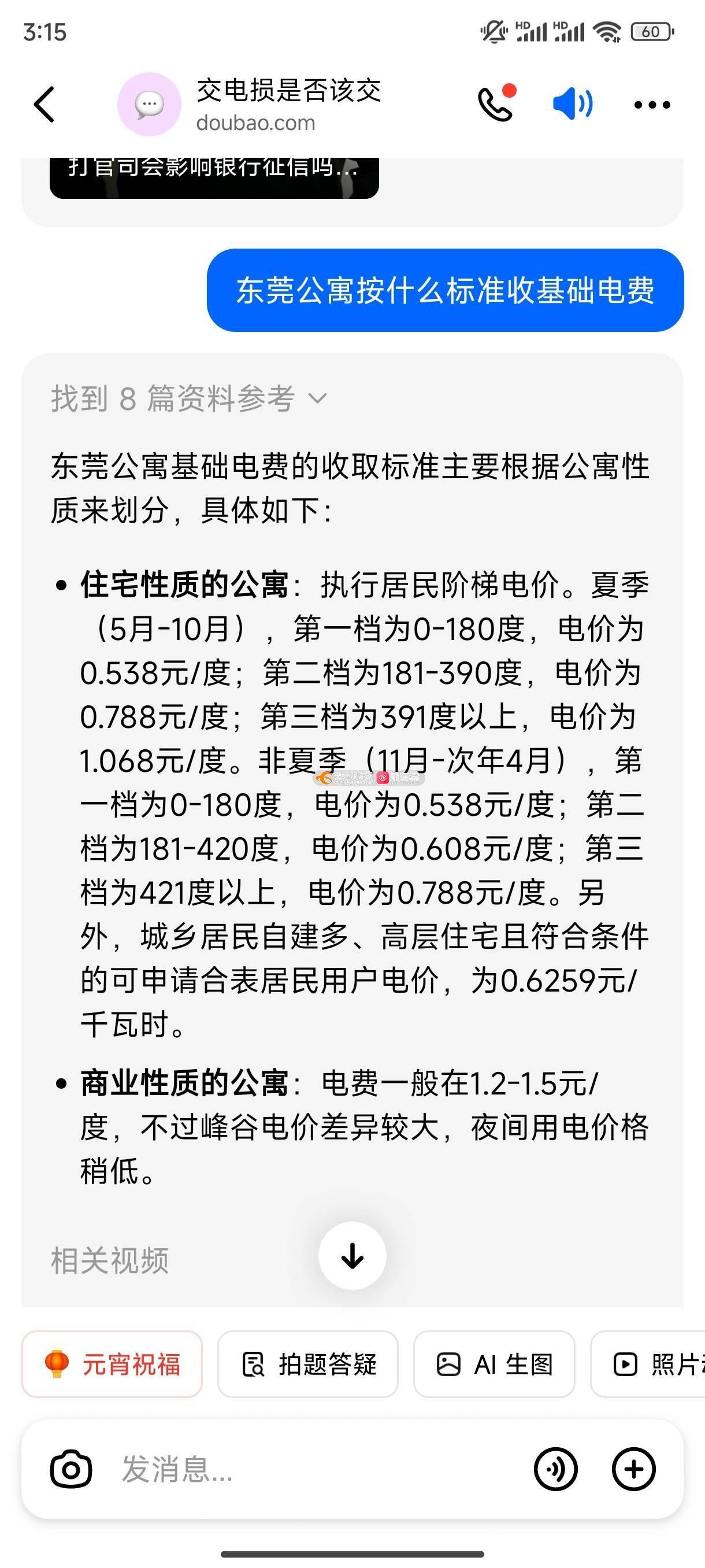Open the video card 打官司会影响银行征信吗
The width and height of the screenshot is (705, 1568).
click(214, 177)
